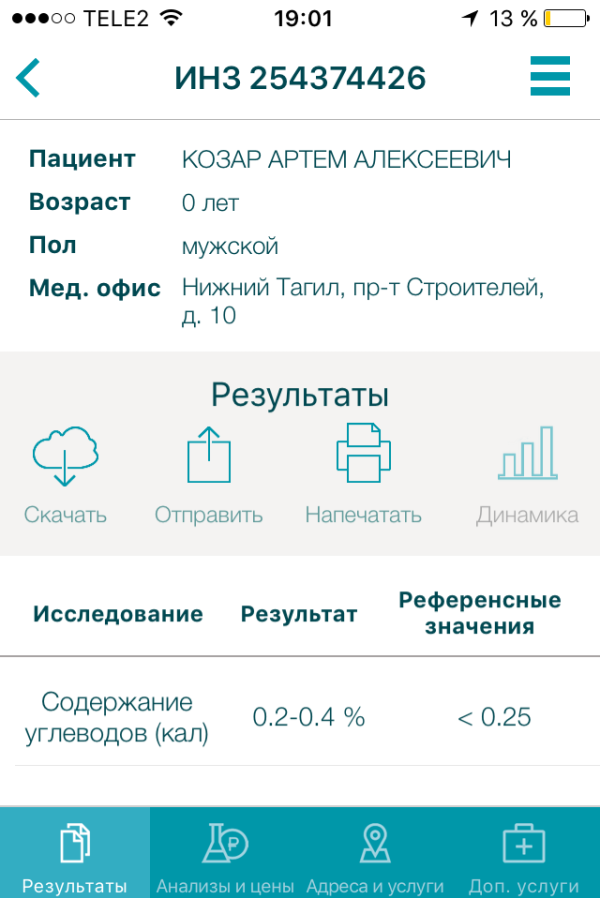Open the Анализы и цены tab
Image resolution: width=600 pixels, height=898 pixels.
click(225, 853)
